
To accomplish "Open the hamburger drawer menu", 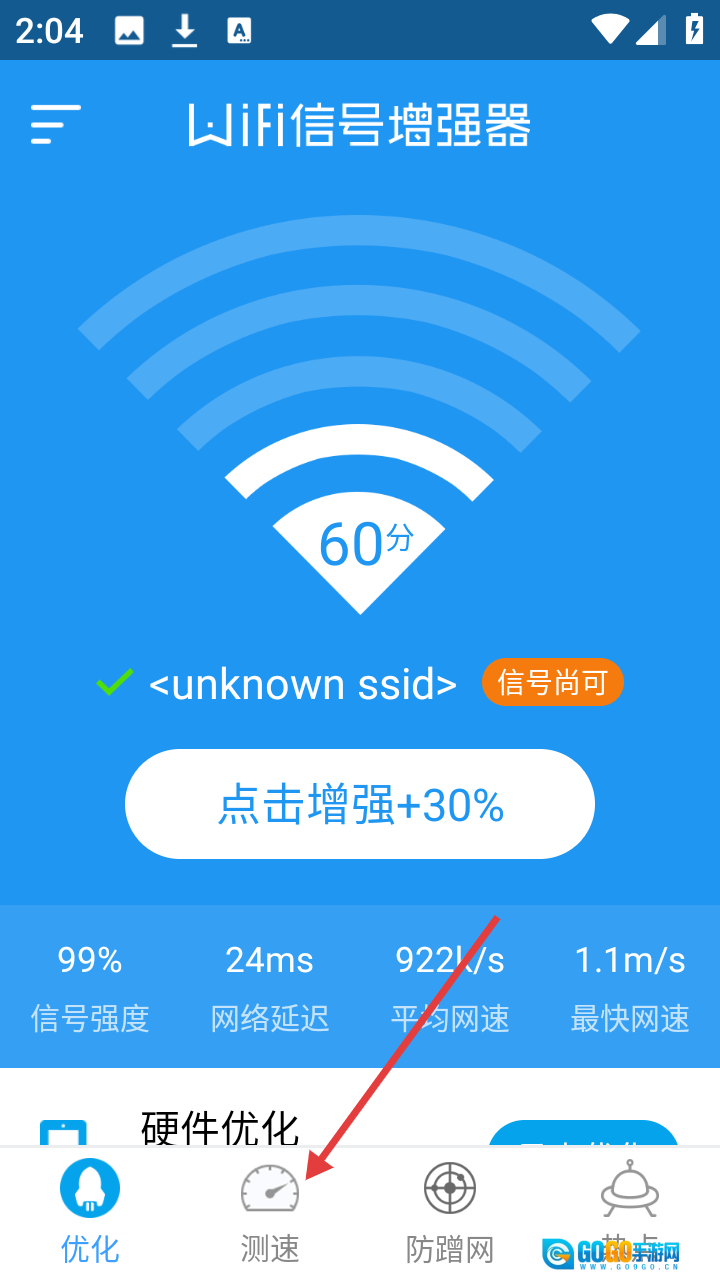I will tap(55, 125).
